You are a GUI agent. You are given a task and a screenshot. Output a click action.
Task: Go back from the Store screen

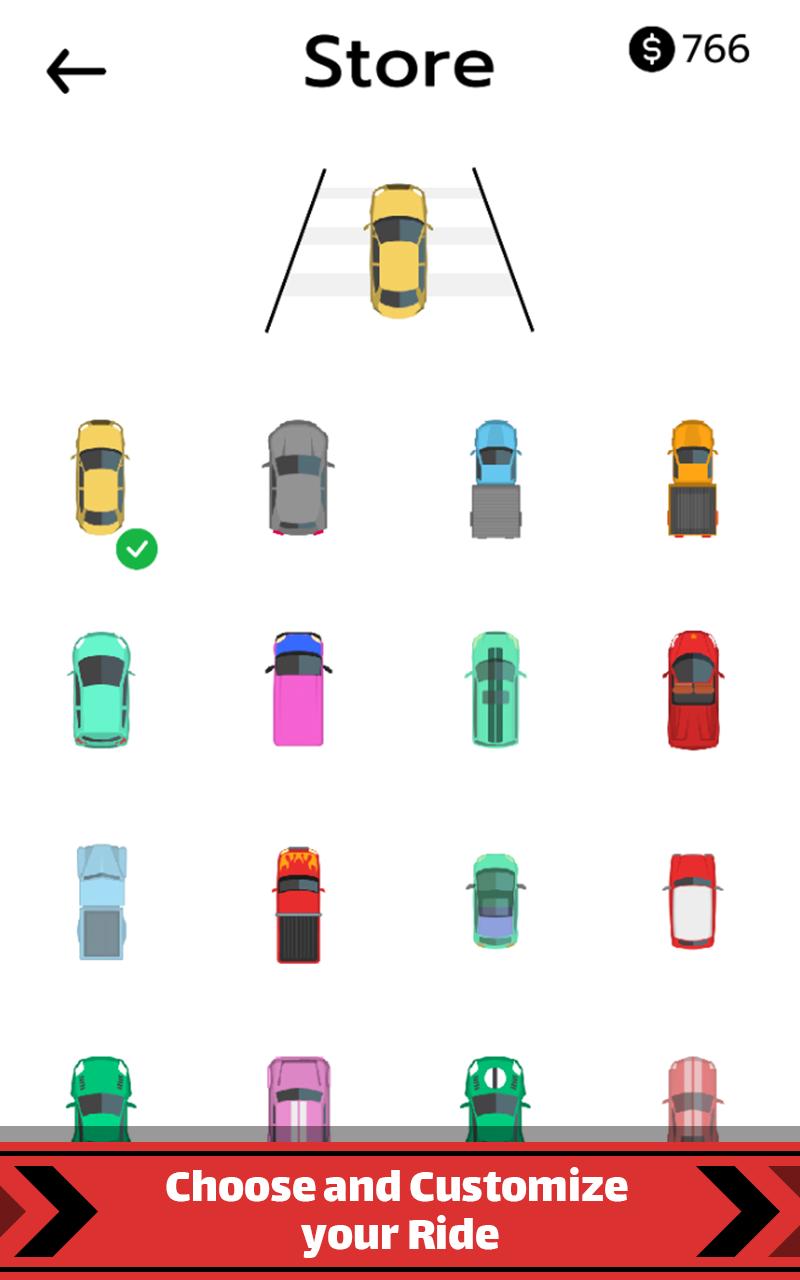76,71
